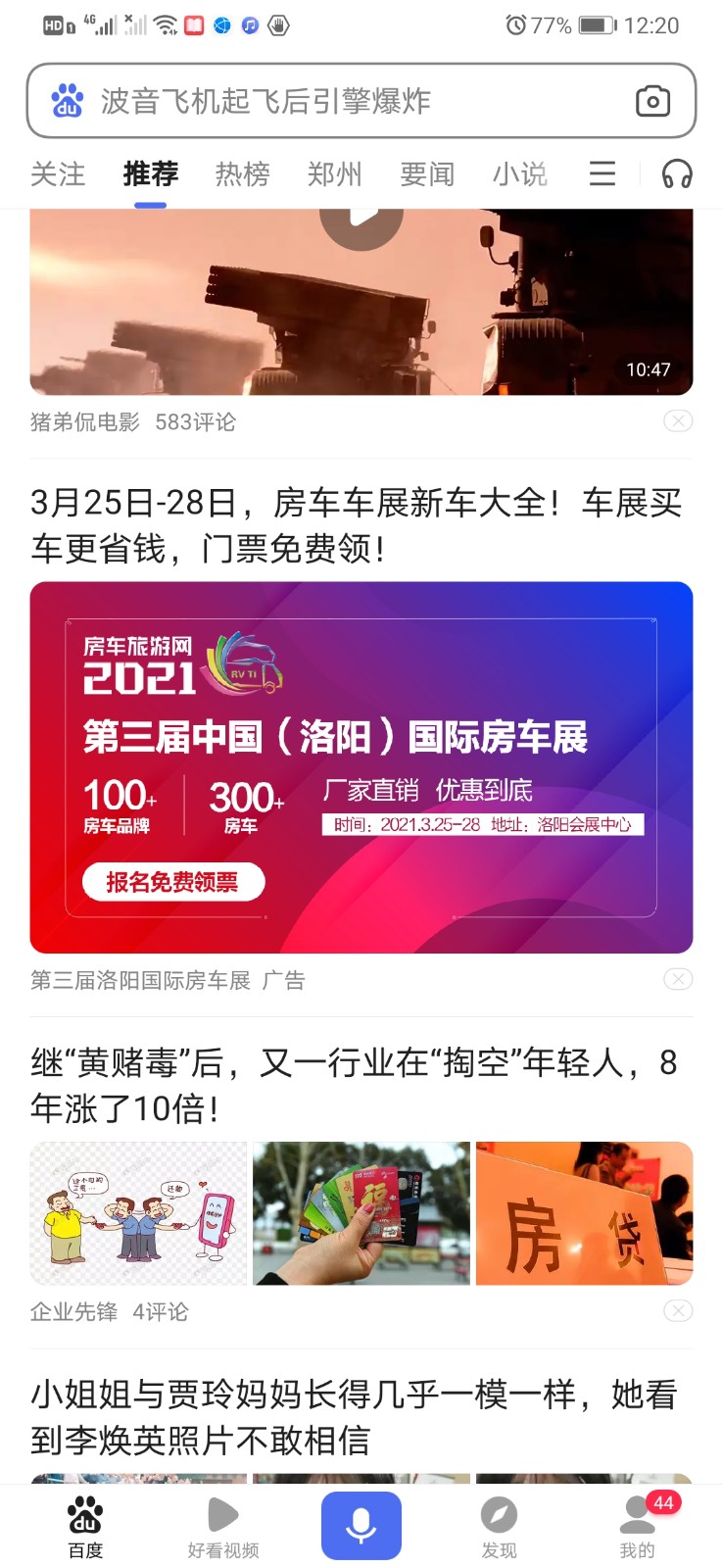Screen dimensions: 723x1568
Task: Select the 要闻 tab
Action: 427,174
